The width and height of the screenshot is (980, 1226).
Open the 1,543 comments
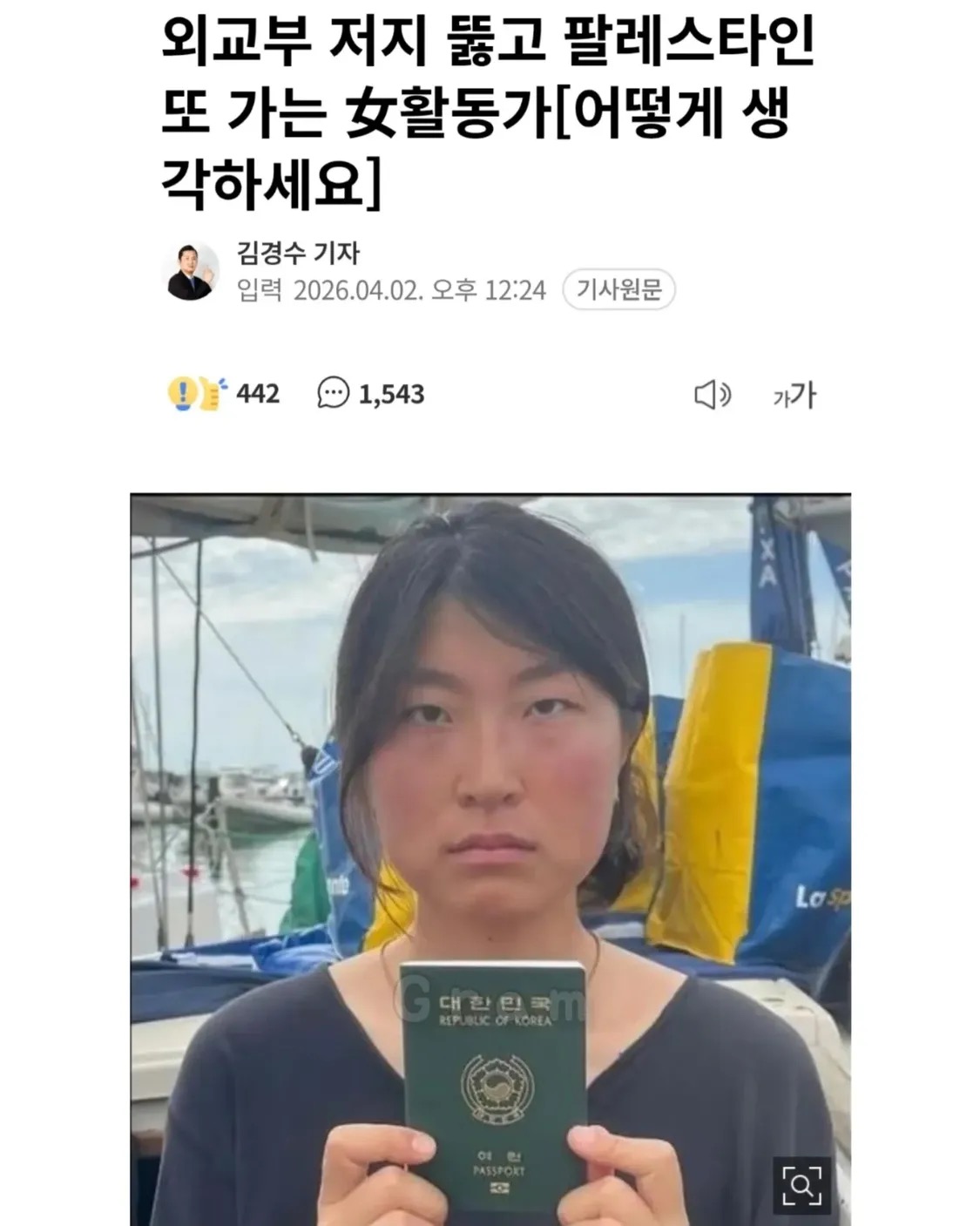click(x=371, y=394)
